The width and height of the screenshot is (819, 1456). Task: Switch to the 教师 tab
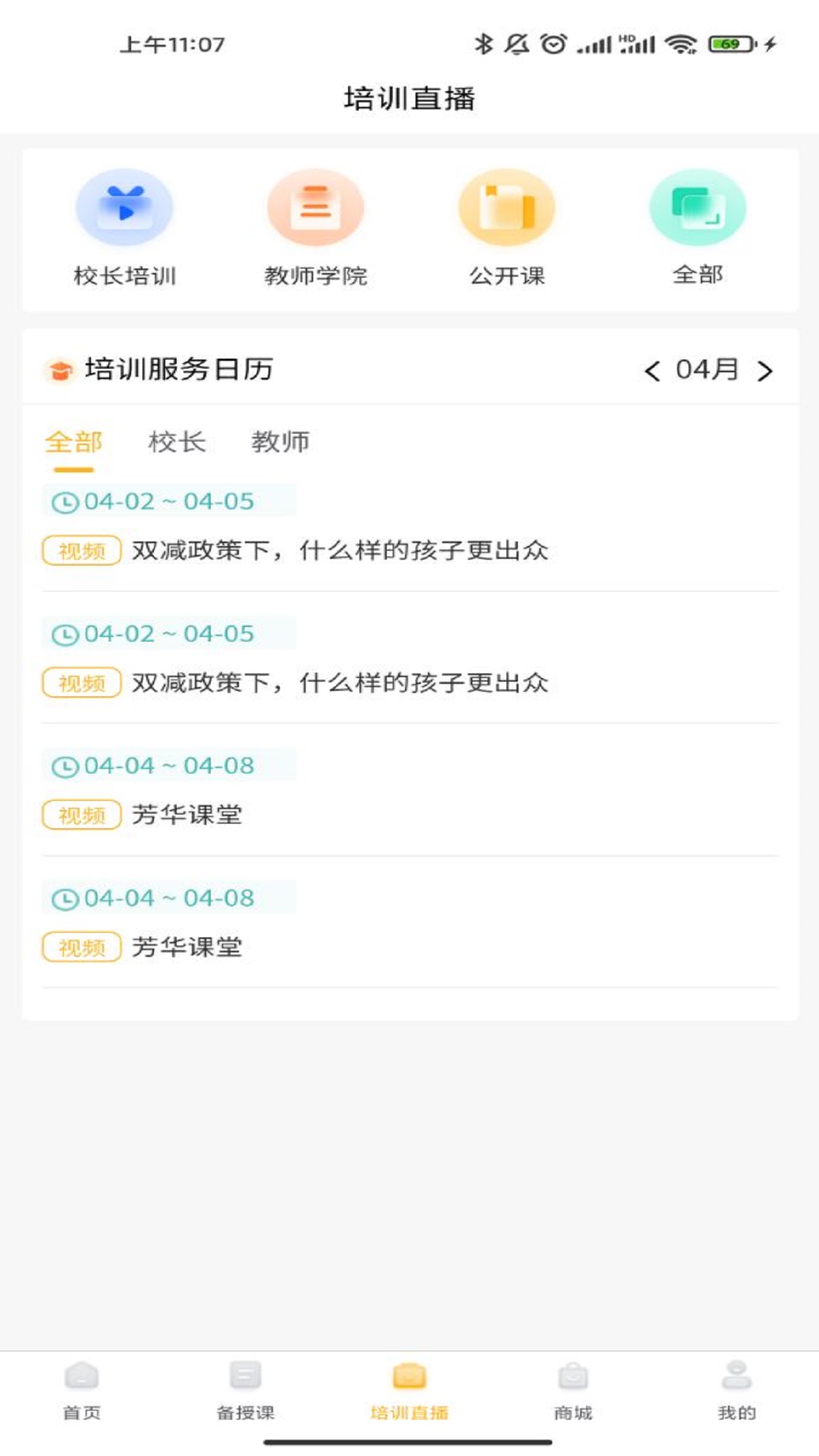point(282,444)
